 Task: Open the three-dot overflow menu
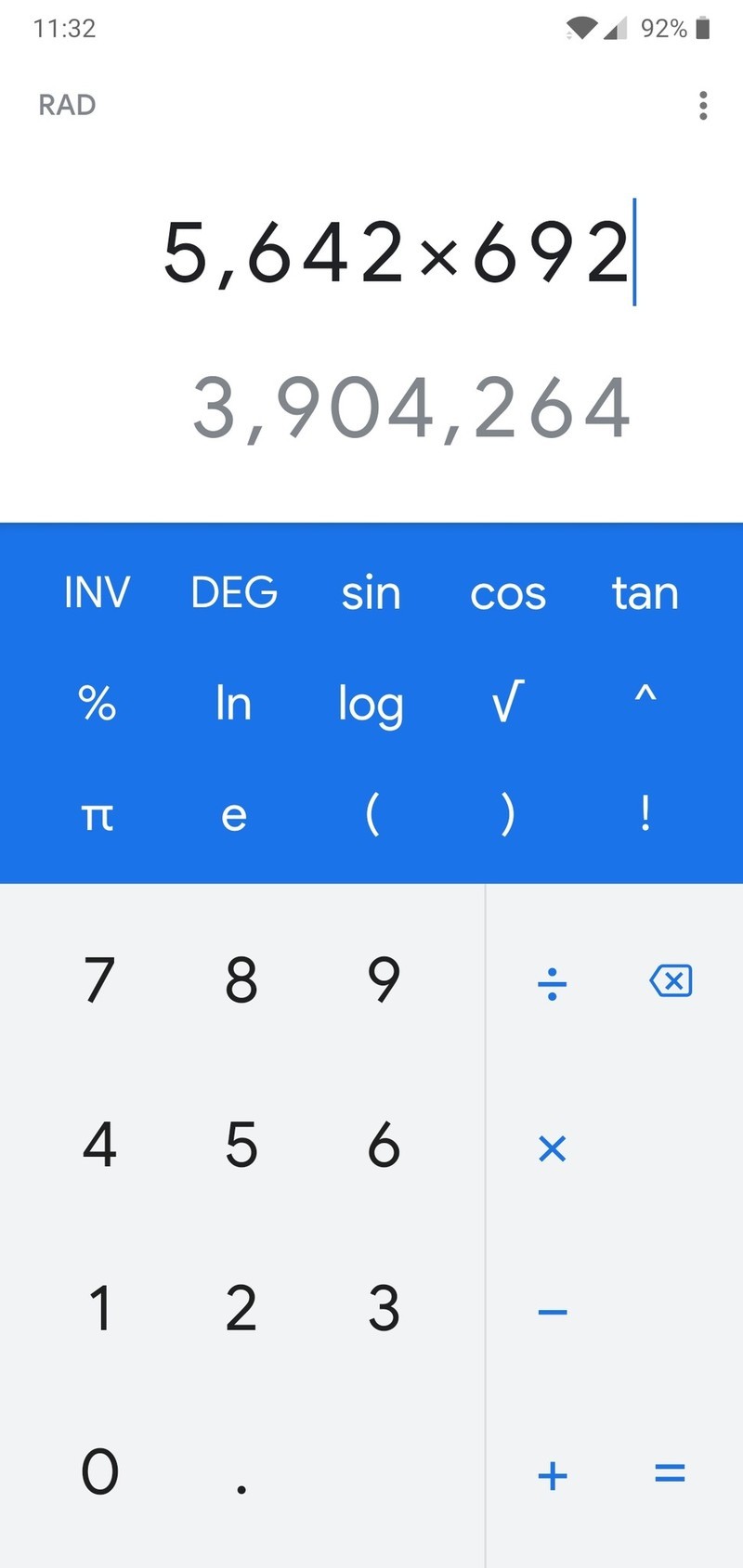pyautogui.click(x=703, y=105)
